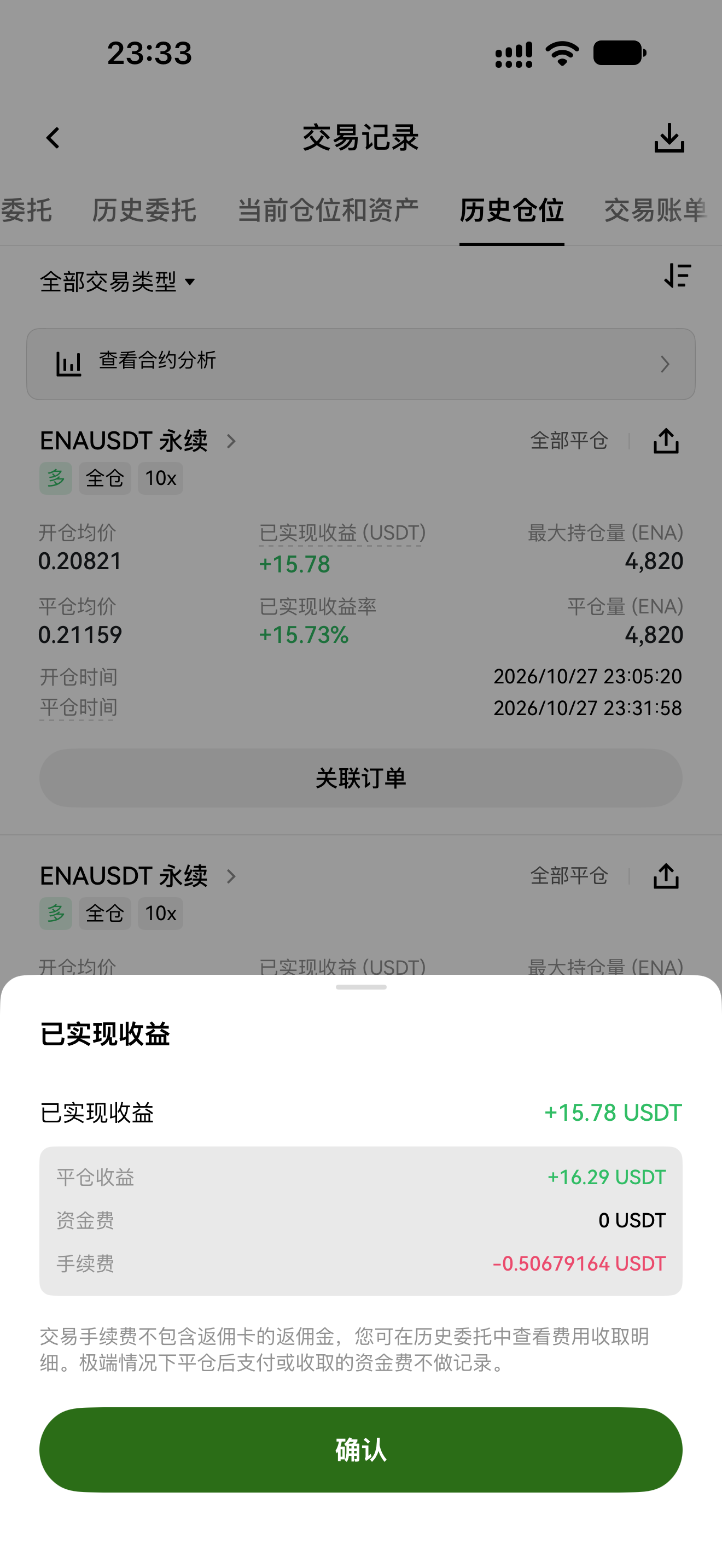Share the first ENAUSDT position
Image resolution: width=722 pixels, height=1568 pixels.
click(x=666, y=441)
